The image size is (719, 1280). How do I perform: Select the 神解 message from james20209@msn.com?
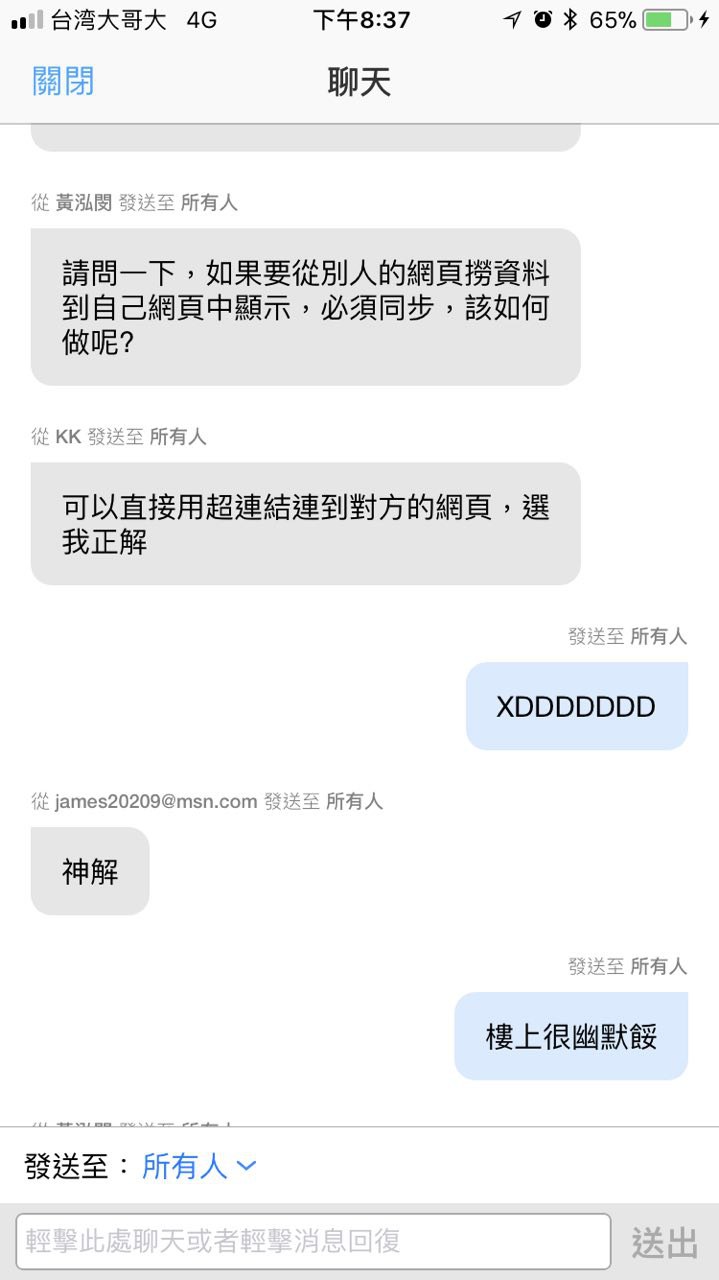coord(90,872)
